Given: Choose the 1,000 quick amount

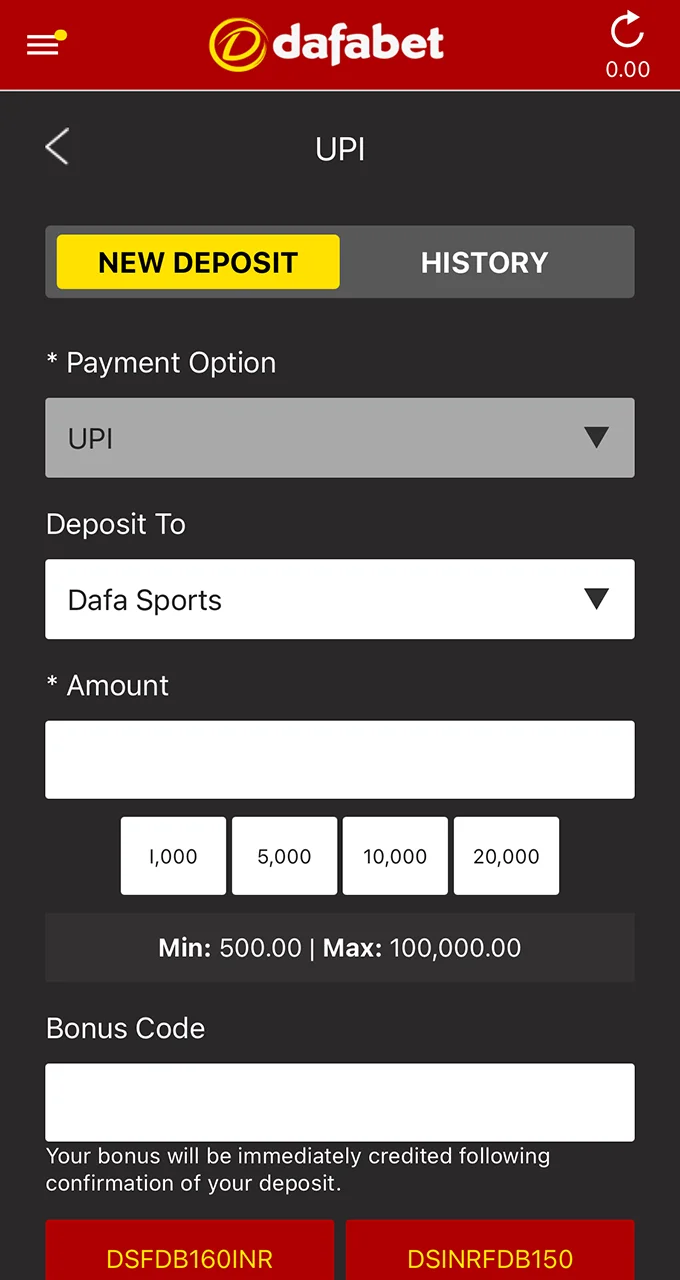Looking at the screenshot, I should click(x=173, y=856).
